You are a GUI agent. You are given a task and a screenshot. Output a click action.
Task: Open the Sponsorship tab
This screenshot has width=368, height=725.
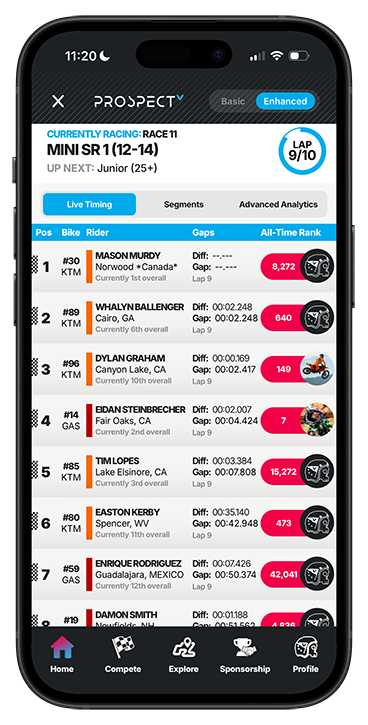pyautogui.click(x=245, y=654)
